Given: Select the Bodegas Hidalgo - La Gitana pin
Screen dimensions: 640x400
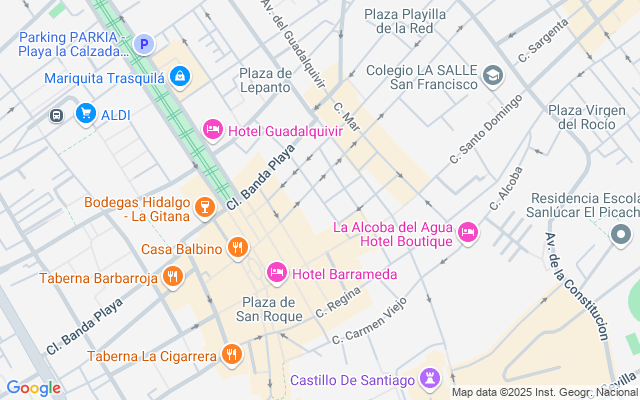Looking at the screenshot, I should pyautogui.click(x=205, y=207).
